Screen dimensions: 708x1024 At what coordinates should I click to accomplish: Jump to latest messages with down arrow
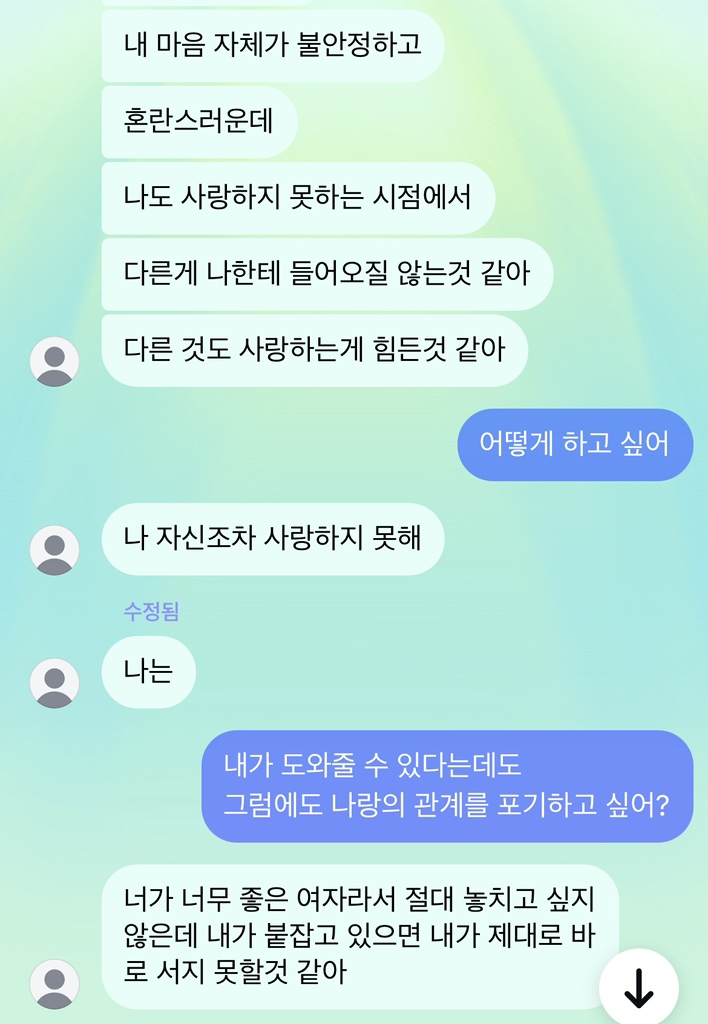(638, 988)
